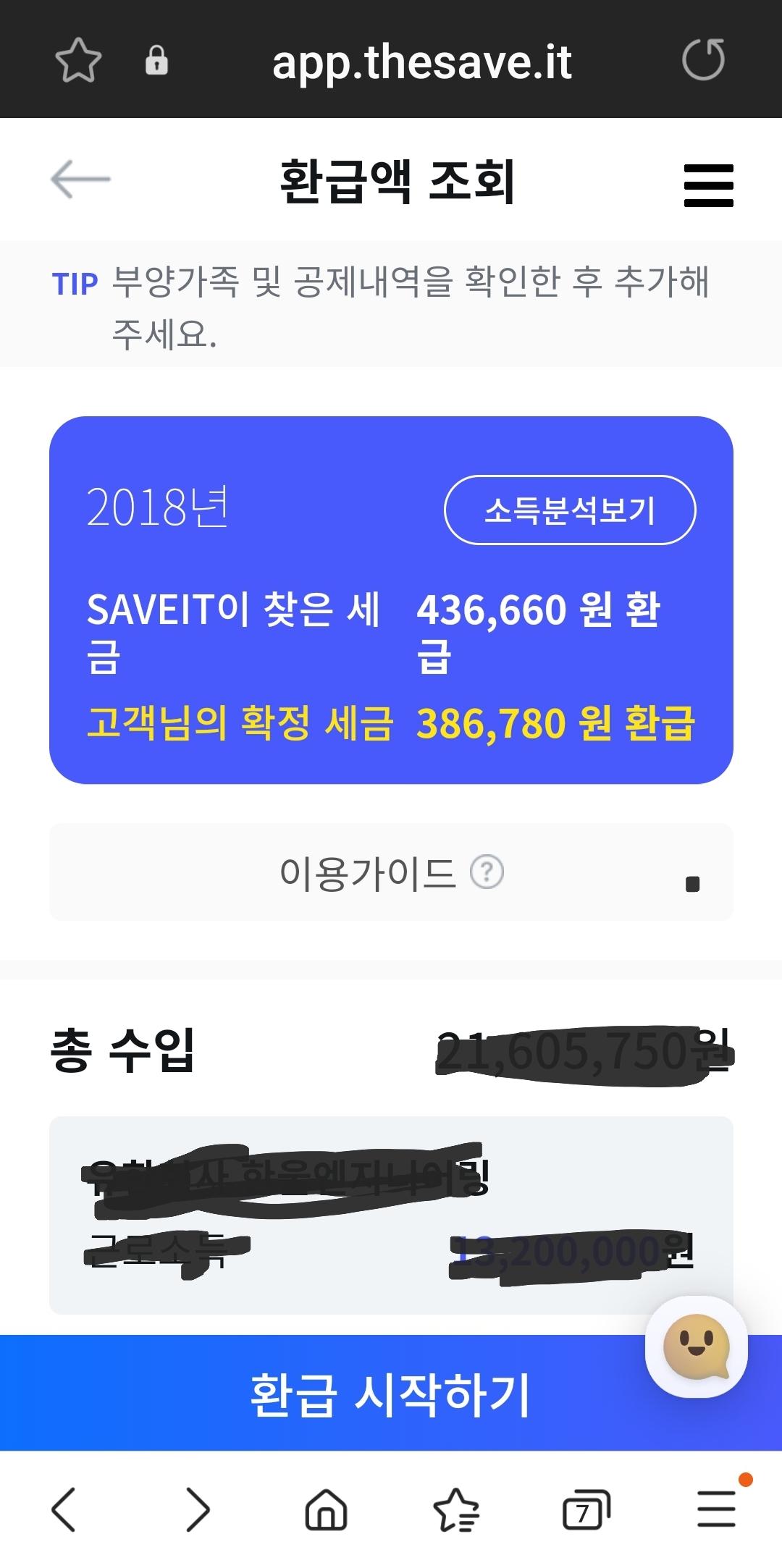
Task: Open the hamburger menu beside 환급액 조회
Action: tap(708, 185)
